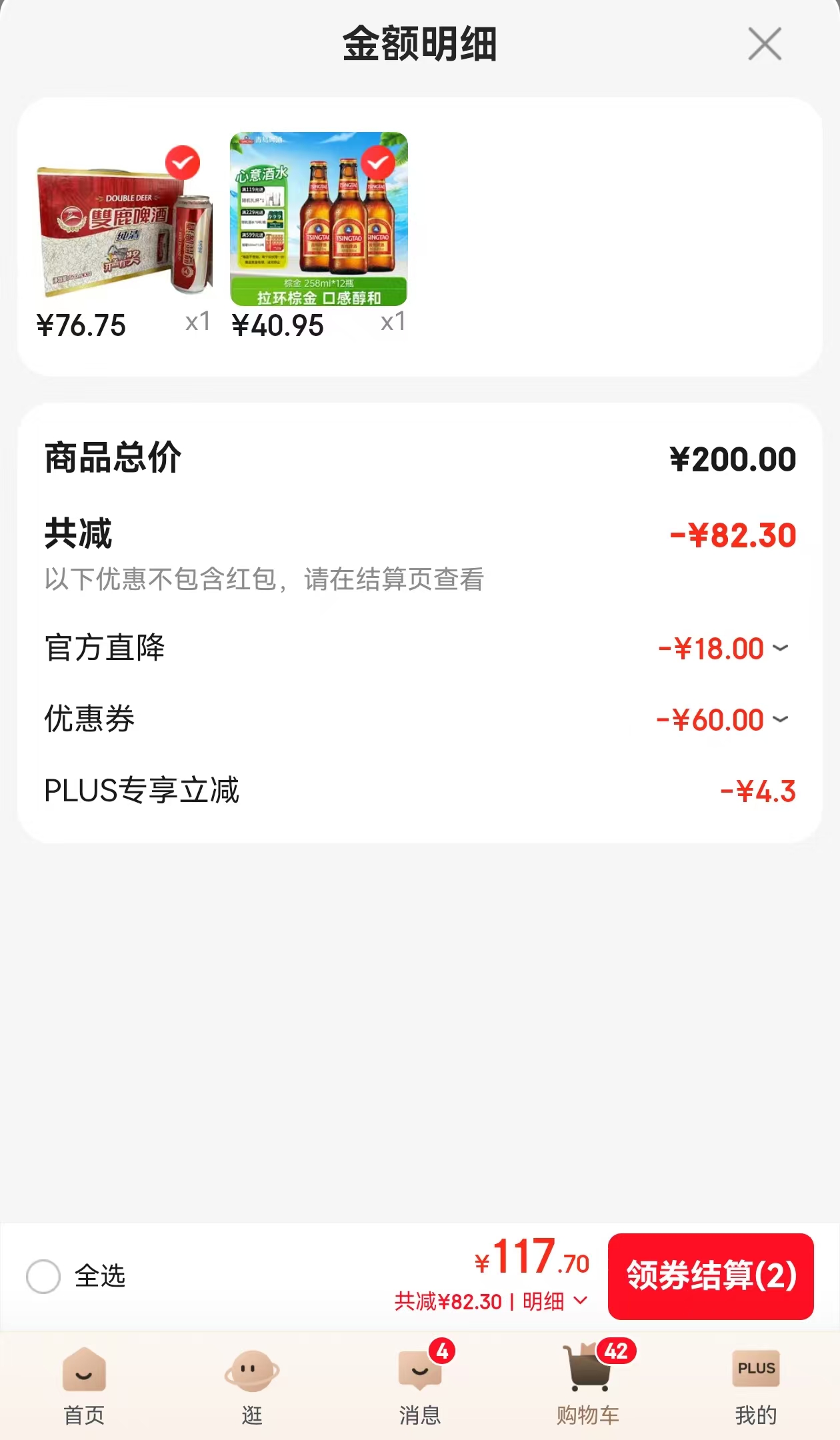Image resolution: width=840 pixels, height=1440 pixels.
Task: Switch to the 我的 tab
Action: click(x=756, y=1385)
